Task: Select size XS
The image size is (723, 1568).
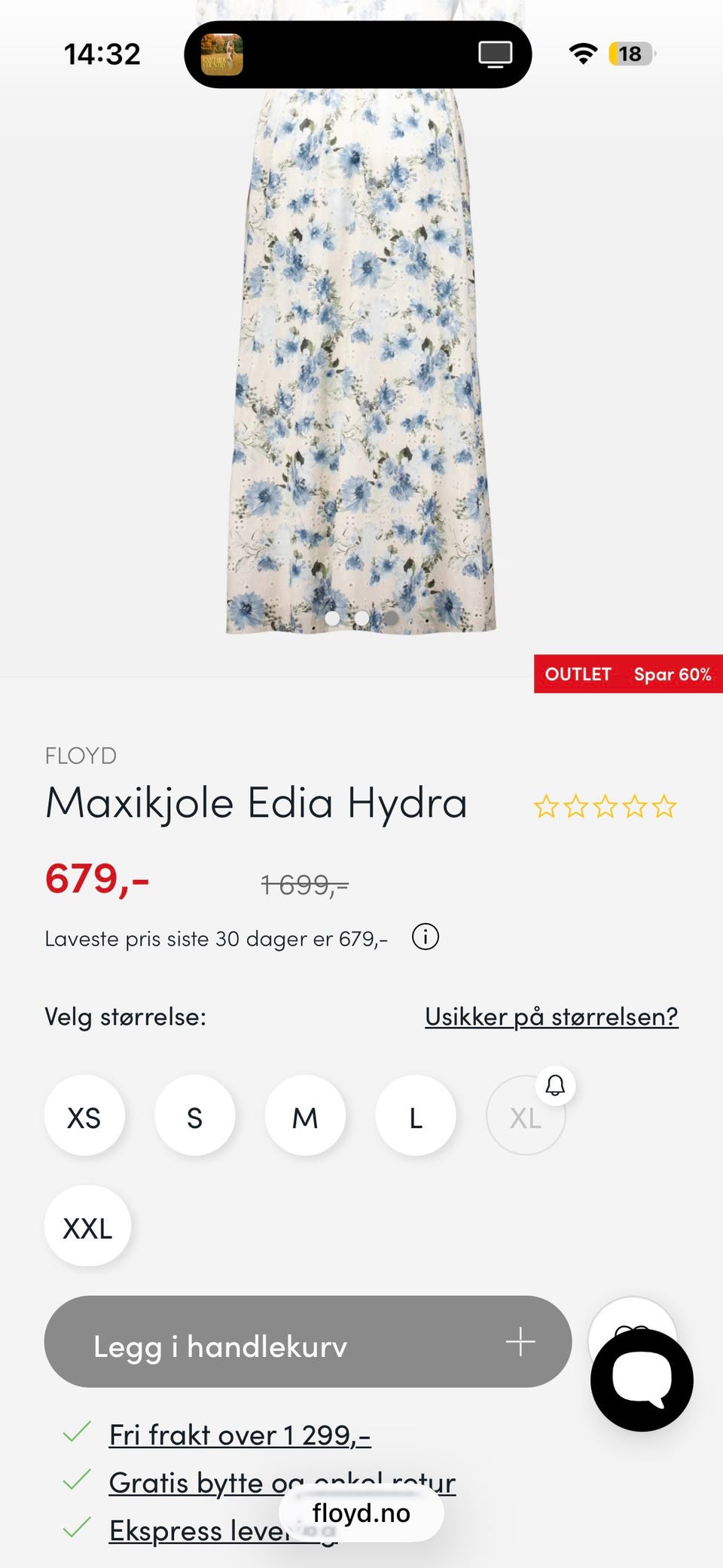Action: click(x=84, y=1116)
